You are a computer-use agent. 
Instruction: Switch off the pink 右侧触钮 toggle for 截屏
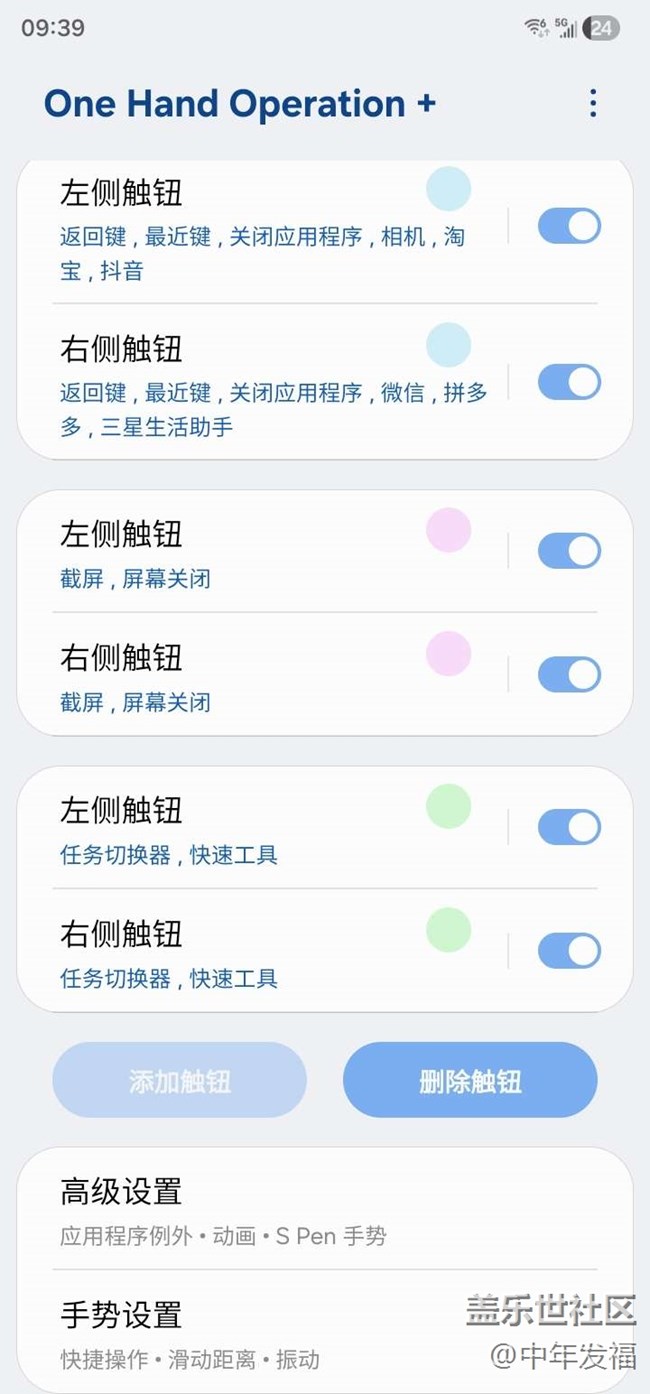click(569, 675)
